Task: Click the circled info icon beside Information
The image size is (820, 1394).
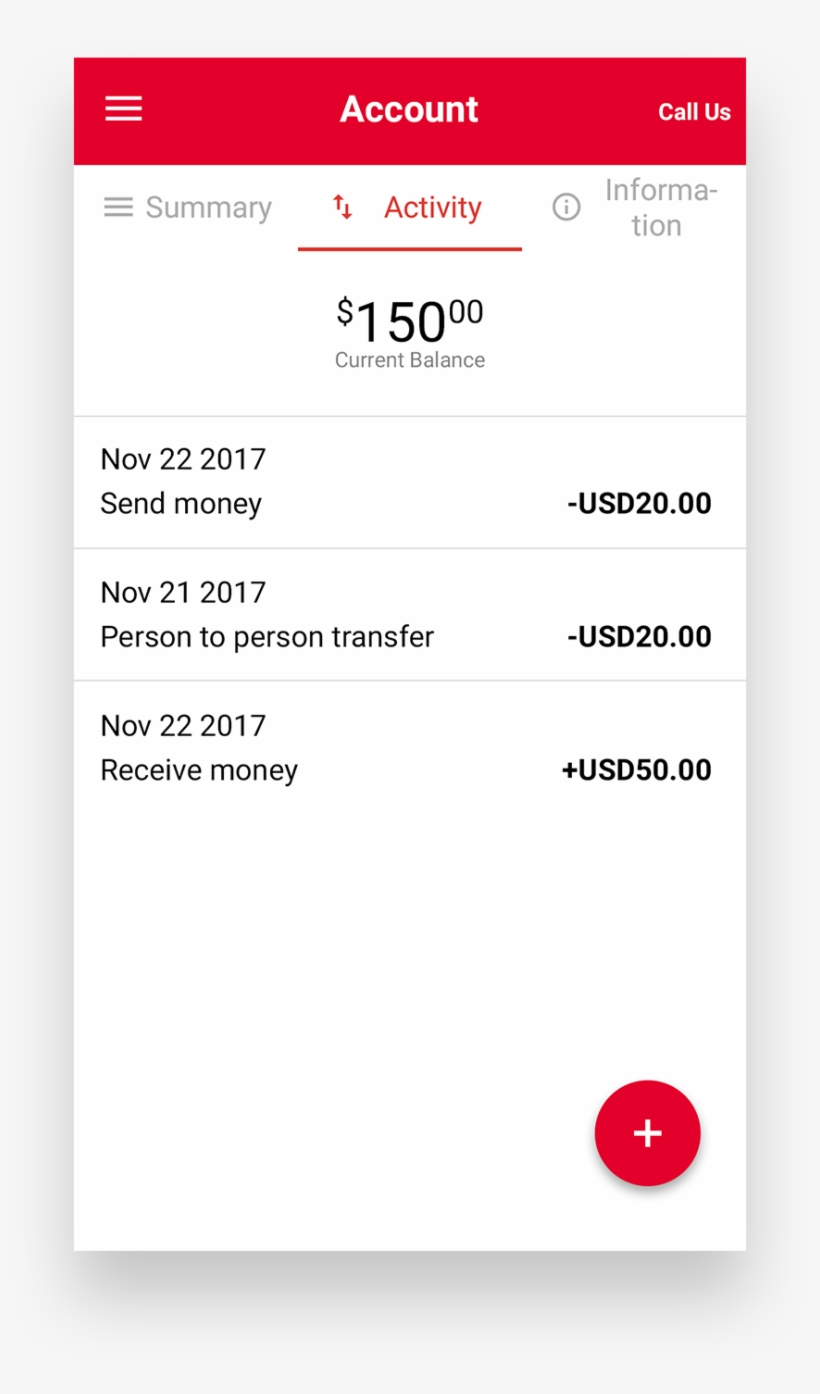Action: 566,208
